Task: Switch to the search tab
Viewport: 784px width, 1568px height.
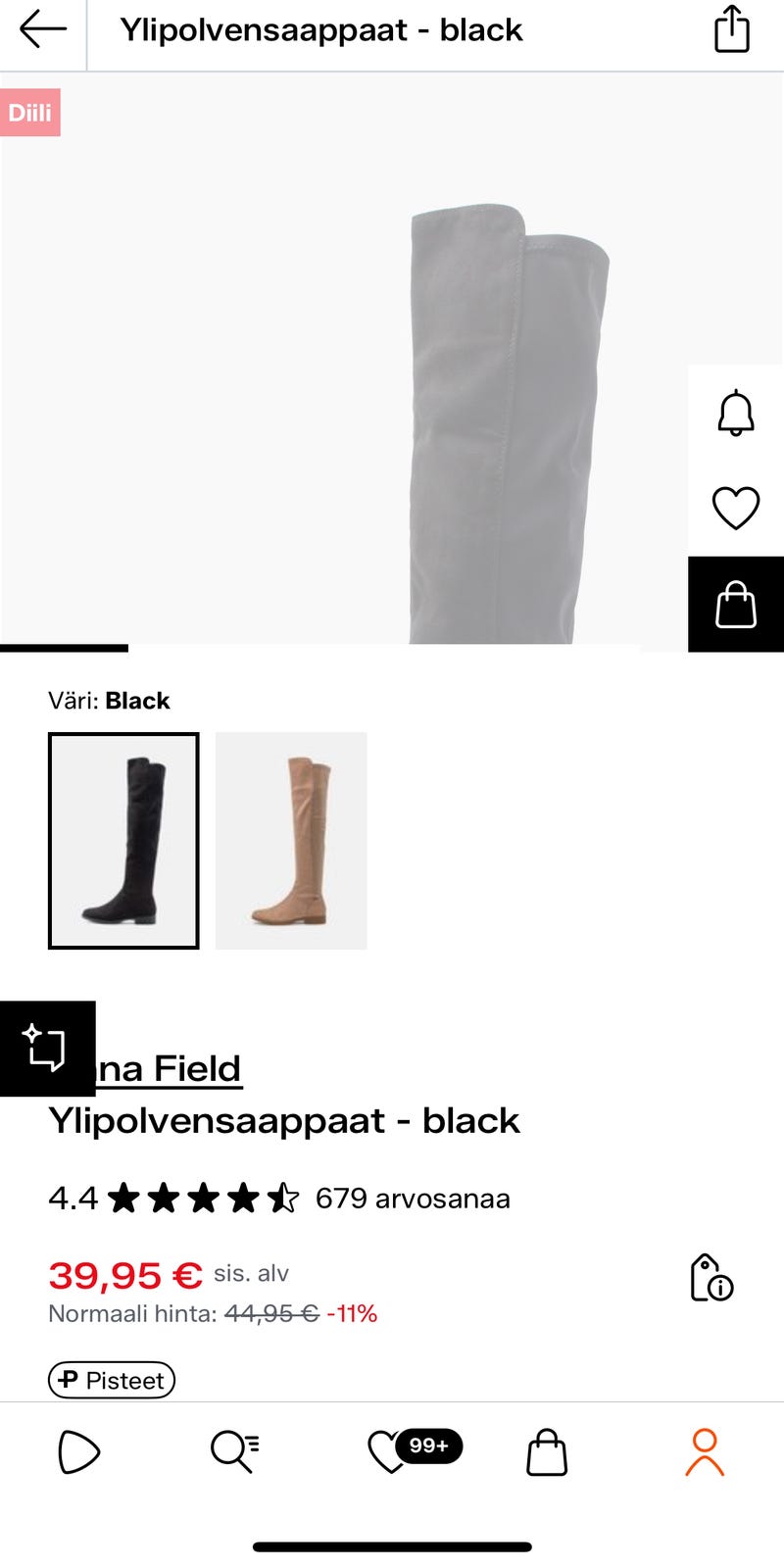Action: 235,1451
